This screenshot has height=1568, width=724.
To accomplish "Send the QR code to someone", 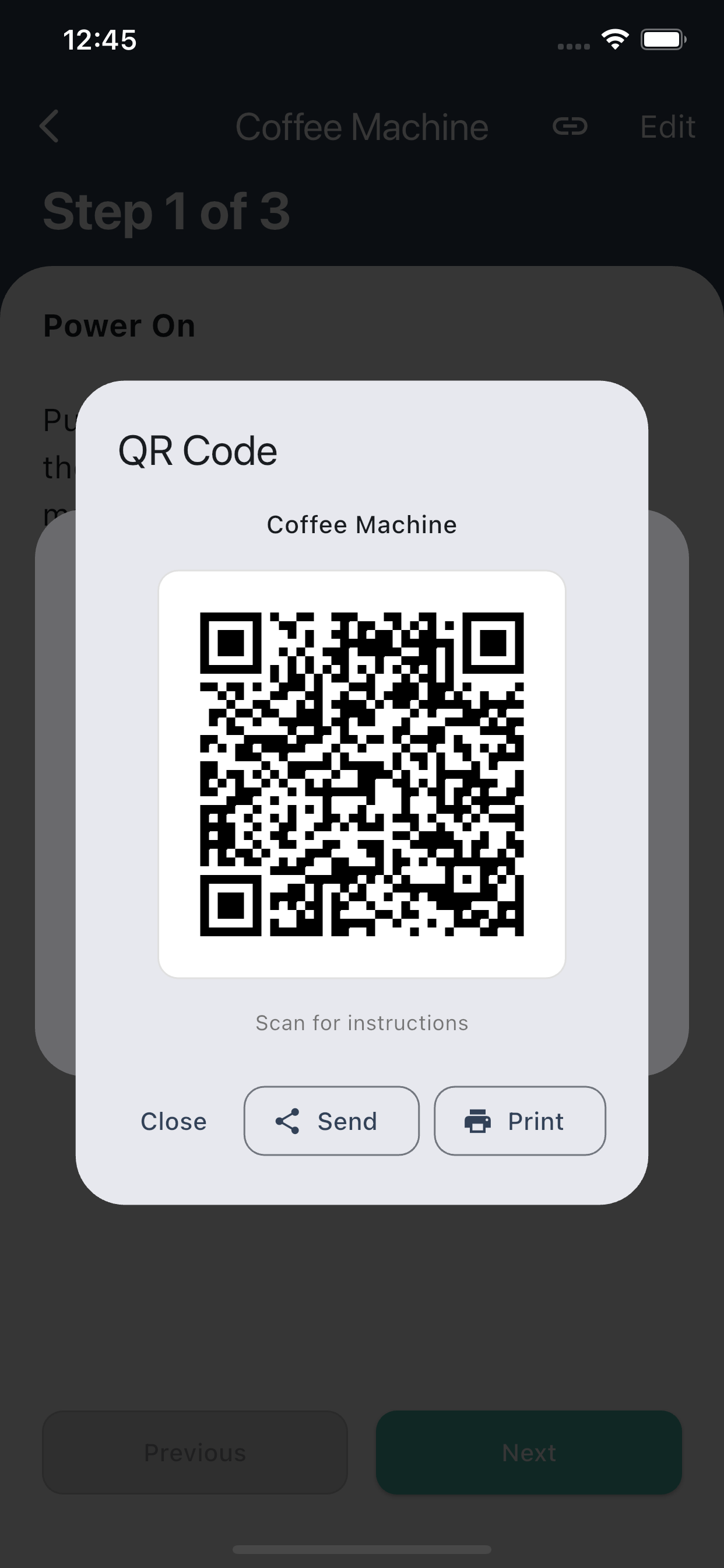I will click(332, 1121).
